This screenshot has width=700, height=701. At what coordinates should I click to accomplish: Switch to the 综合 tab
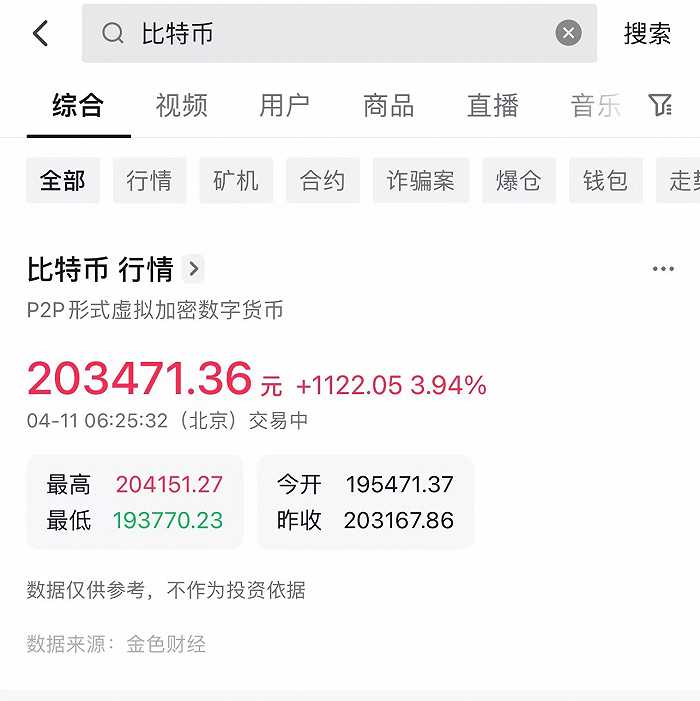(78, 105)
